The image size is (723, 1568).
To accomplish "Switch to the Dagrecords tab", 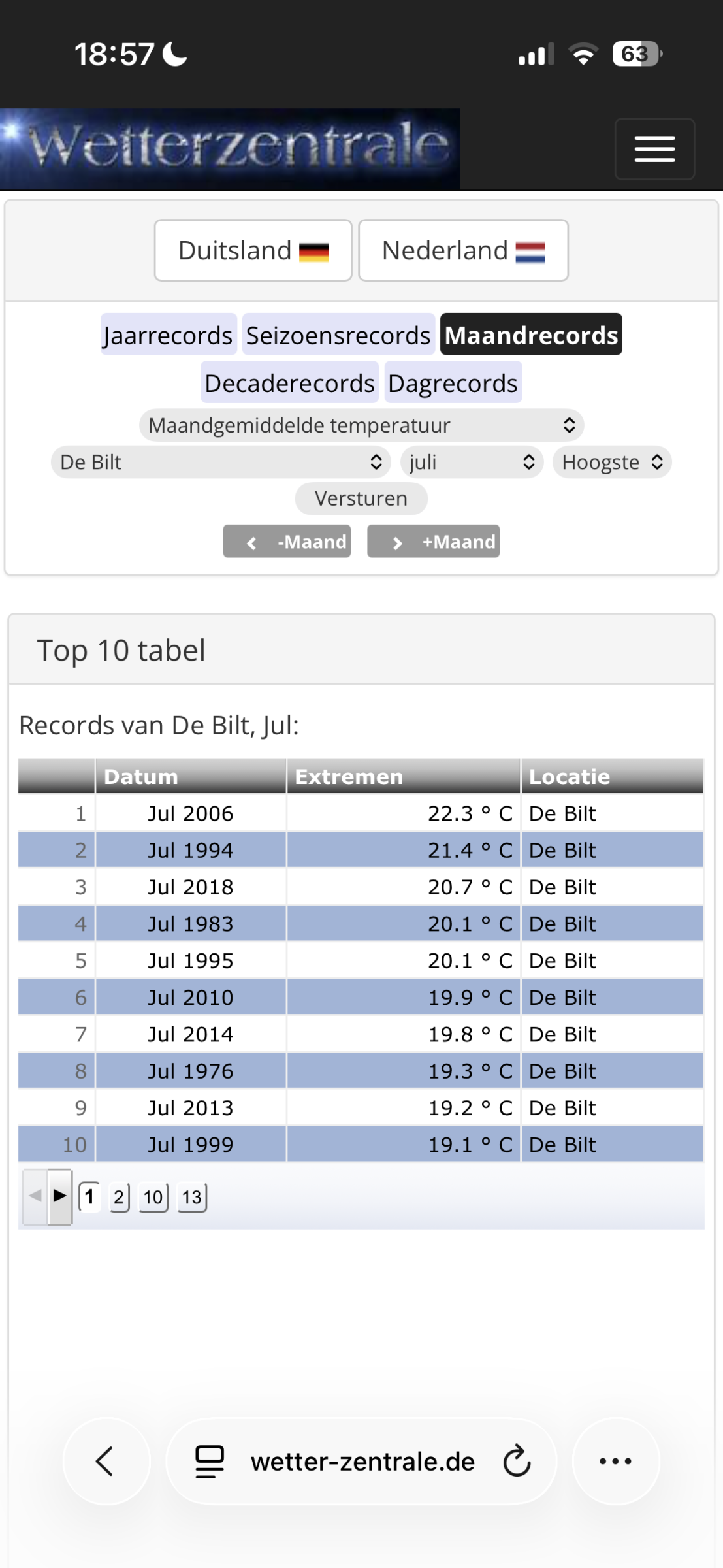I will pyautogui.click(x=453, y=383).
